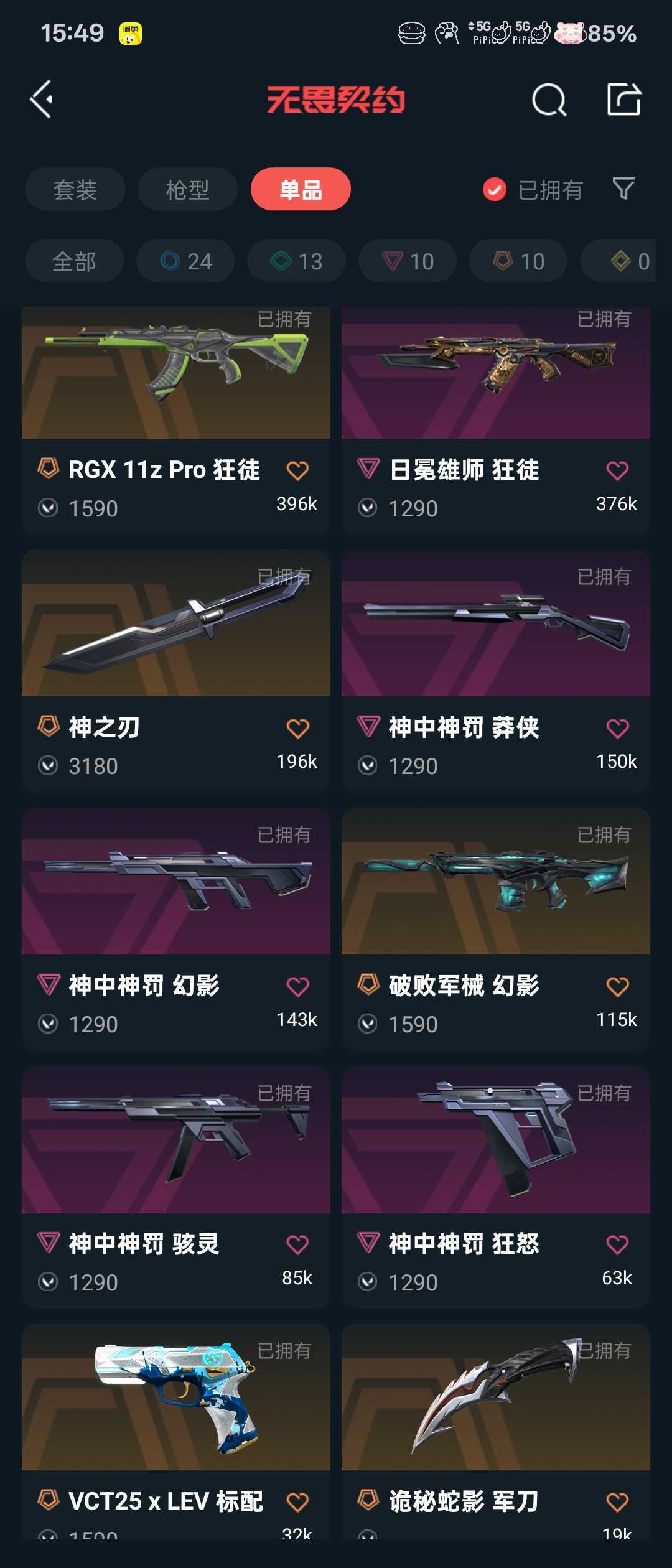Toggle the heart on 日冕雄师 狂徒
The height and width of the screenshot is (1568, 672).
617,471
